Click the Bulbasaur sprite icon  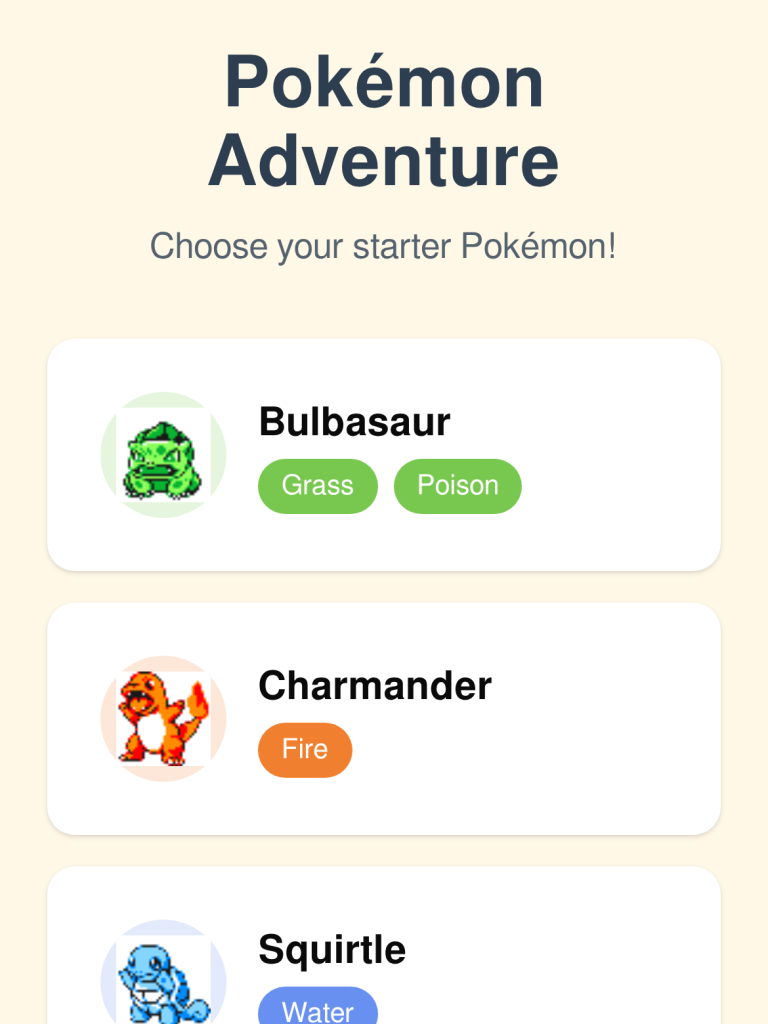coord(163,454)
